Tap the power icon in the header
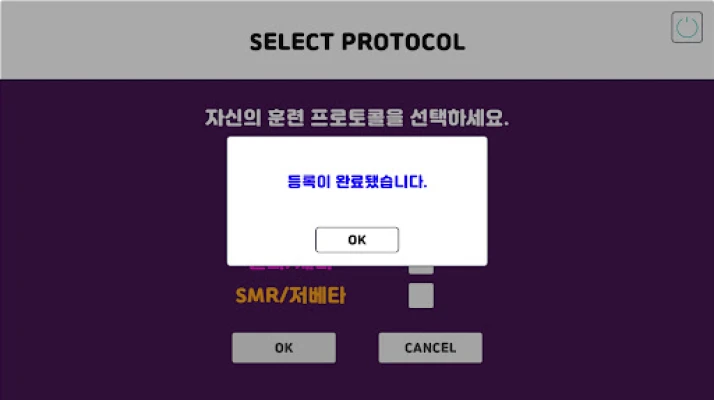714x400 pixels. 687,27
